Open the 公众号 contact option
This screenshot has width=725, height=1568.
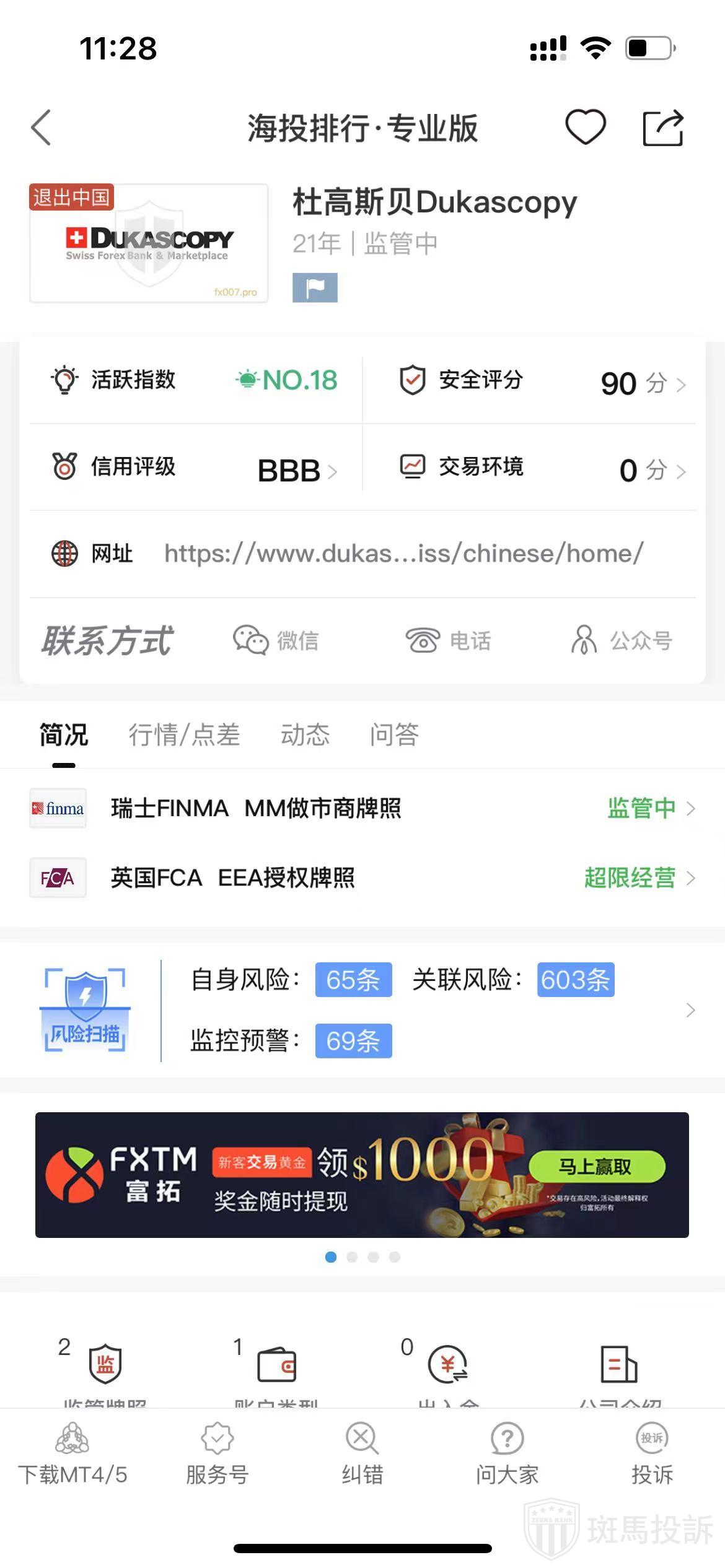click(622, 640)
